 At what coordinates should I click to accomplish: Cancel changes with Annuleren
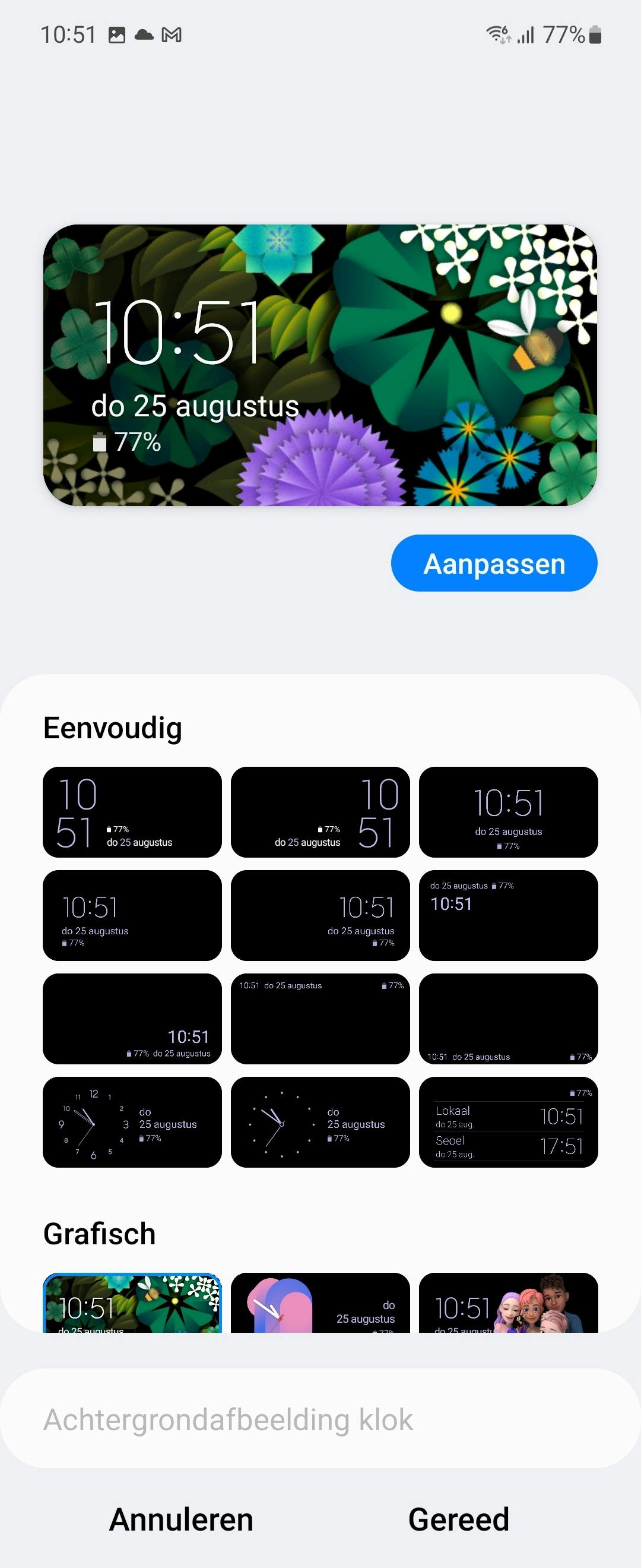tap(181, 1519)
